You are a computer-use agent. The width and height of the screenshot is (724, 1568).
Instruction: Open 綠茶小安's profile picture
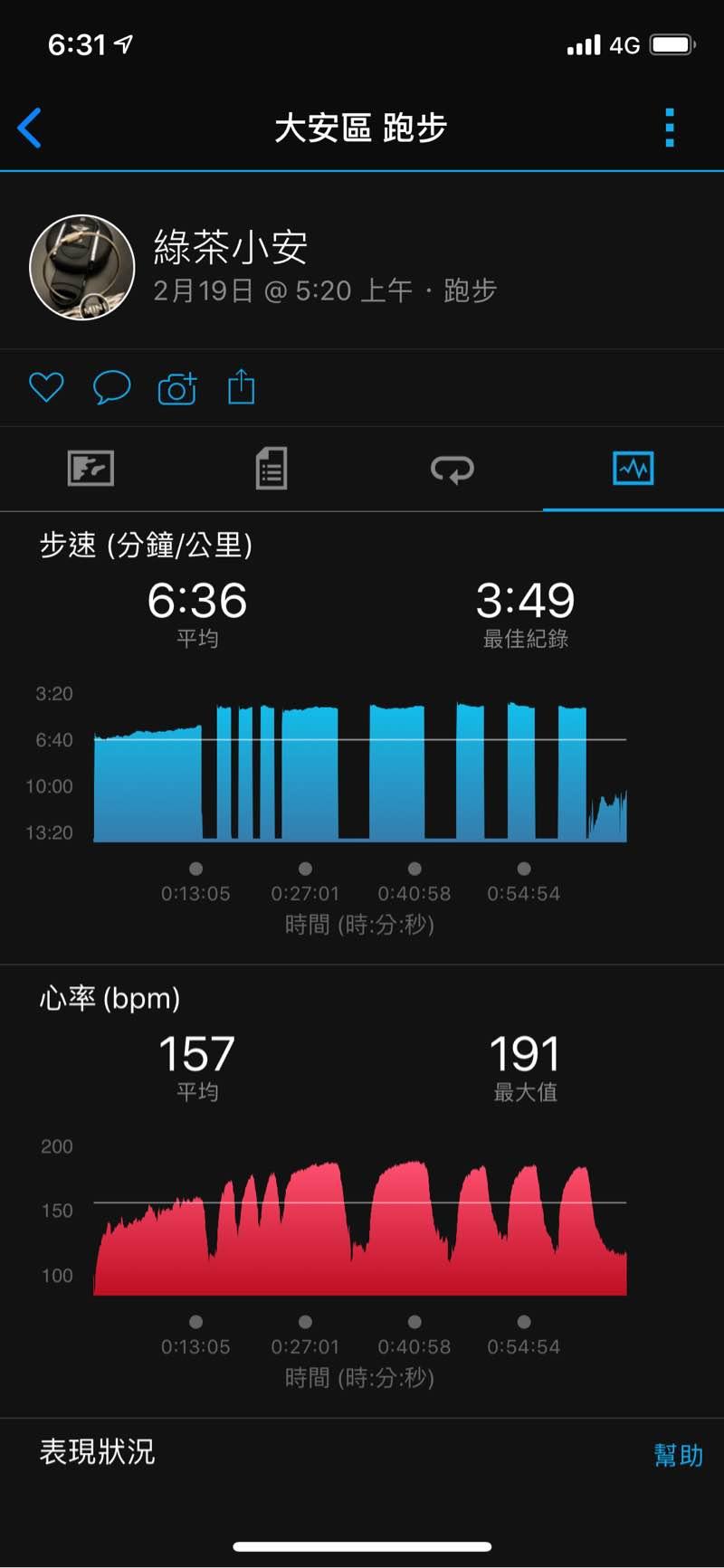click(82, 268)
